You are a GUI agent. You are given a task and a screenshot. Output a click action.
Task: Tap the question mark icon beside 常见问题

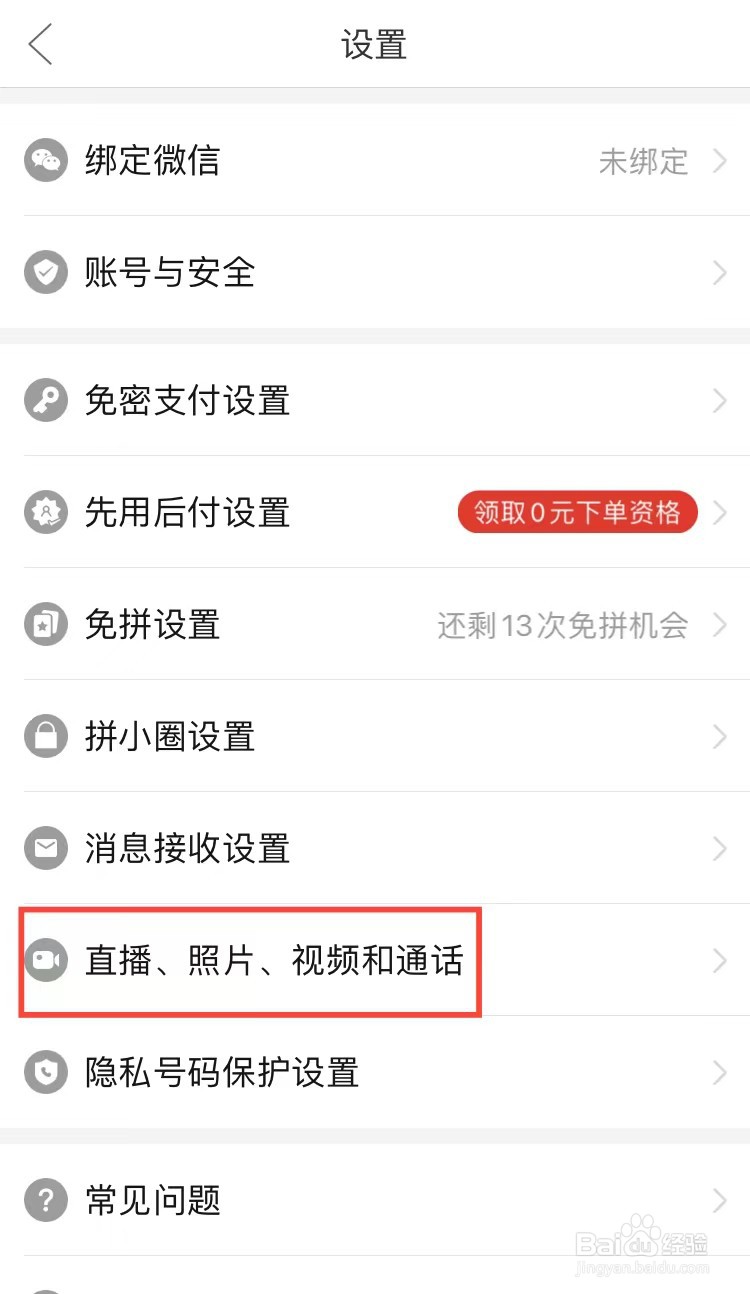coord(45,1200)
